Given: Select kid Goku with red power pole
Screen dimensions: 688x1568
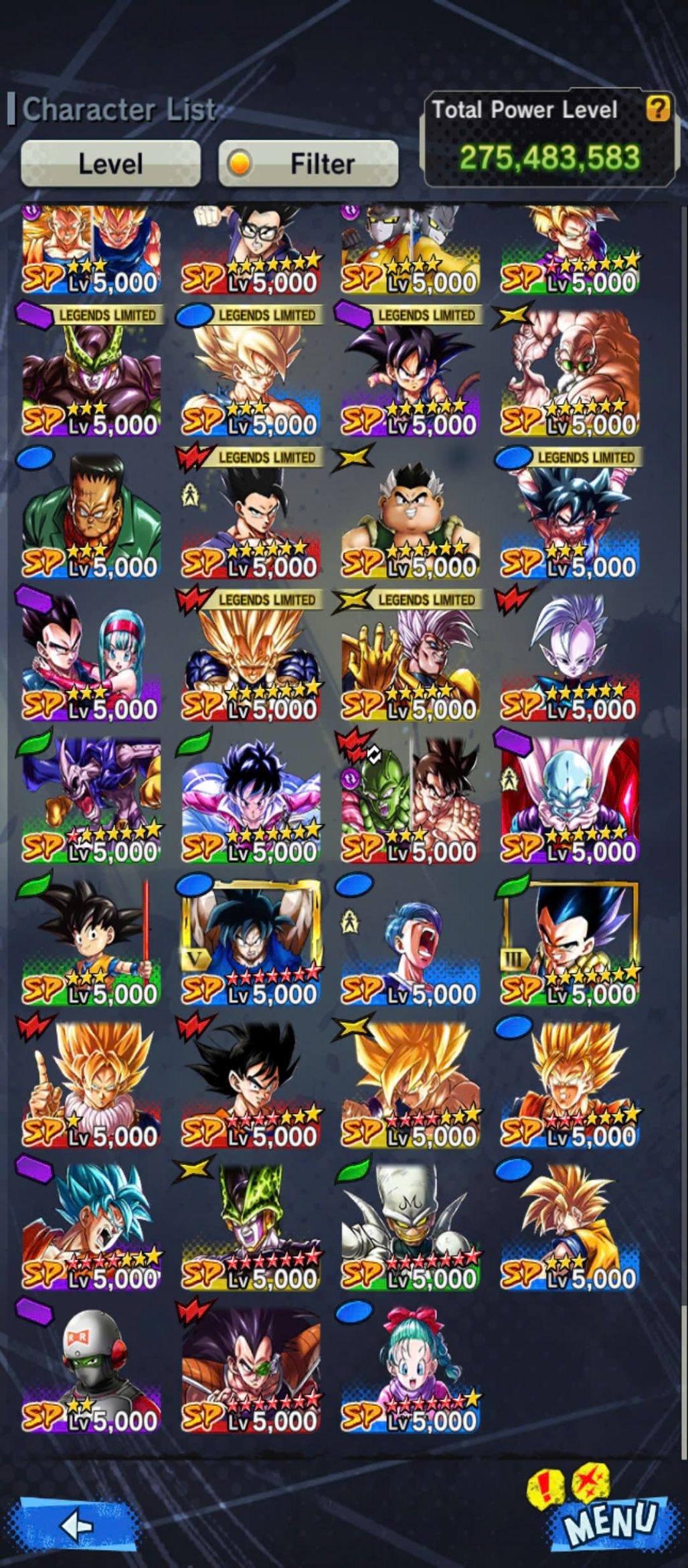Looking at the screenshot, I should point(92,942).
